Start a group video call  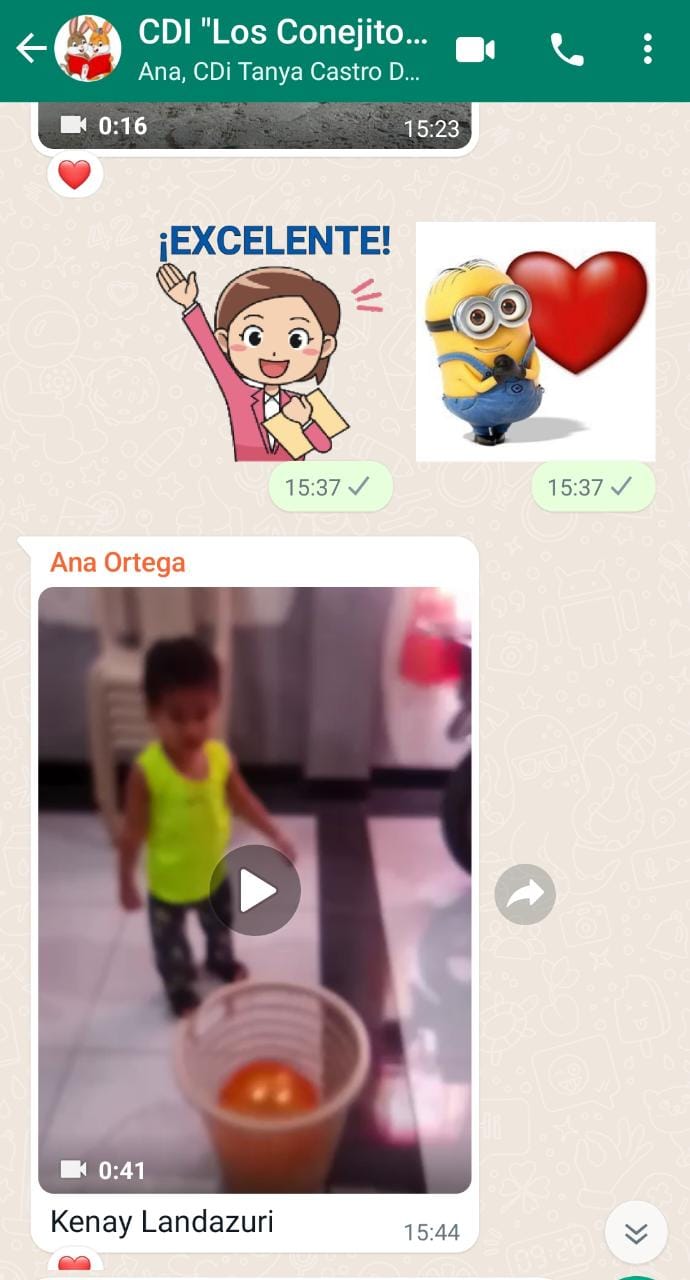[x=476, y=49]
